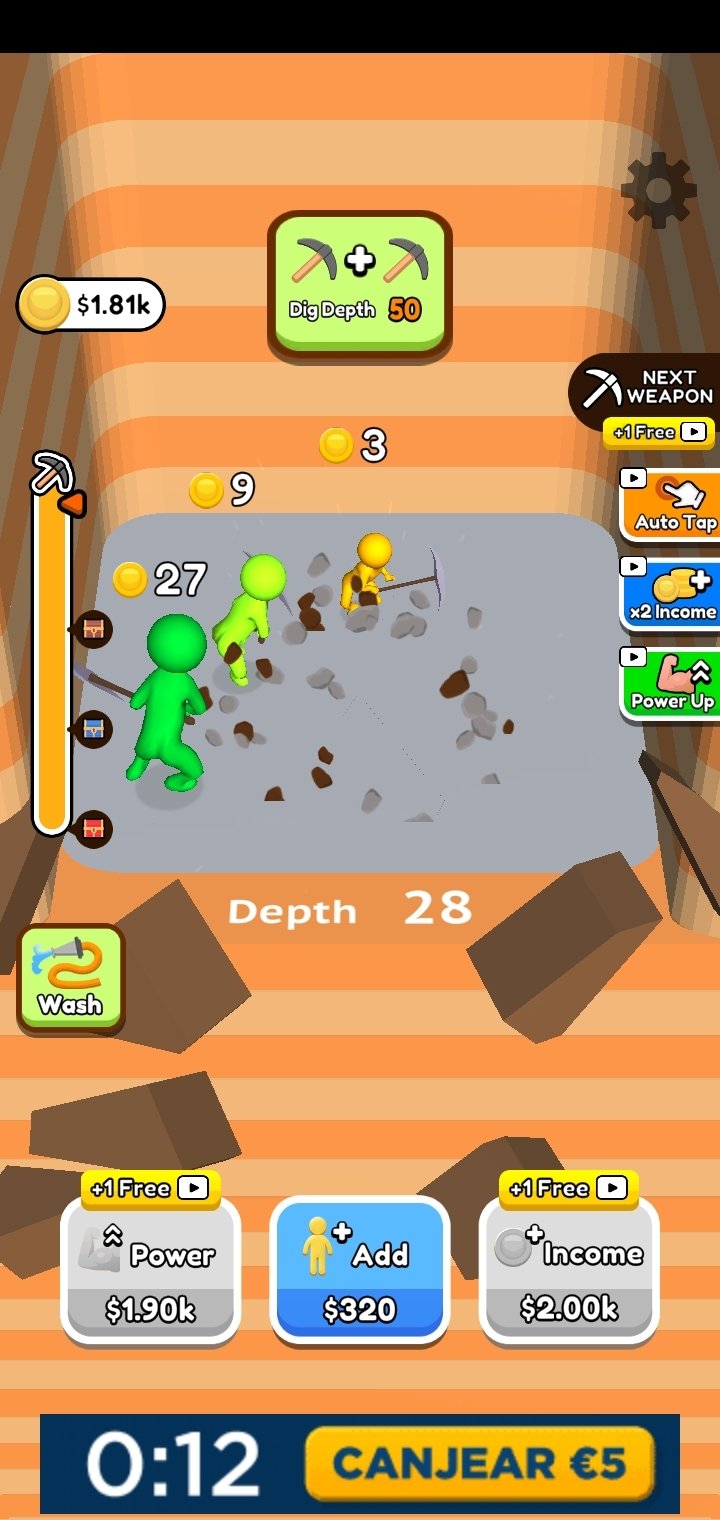The image size is (720, 1520).
Task: Buy the Income upgrade for $2.00k
Action: pos(569,1270)
